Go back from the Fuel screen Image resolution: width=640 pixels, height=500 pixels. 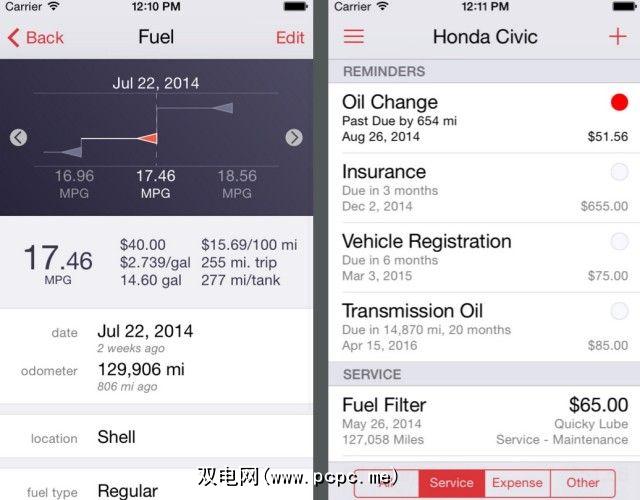pyautogui.click(x=35, y=38)
